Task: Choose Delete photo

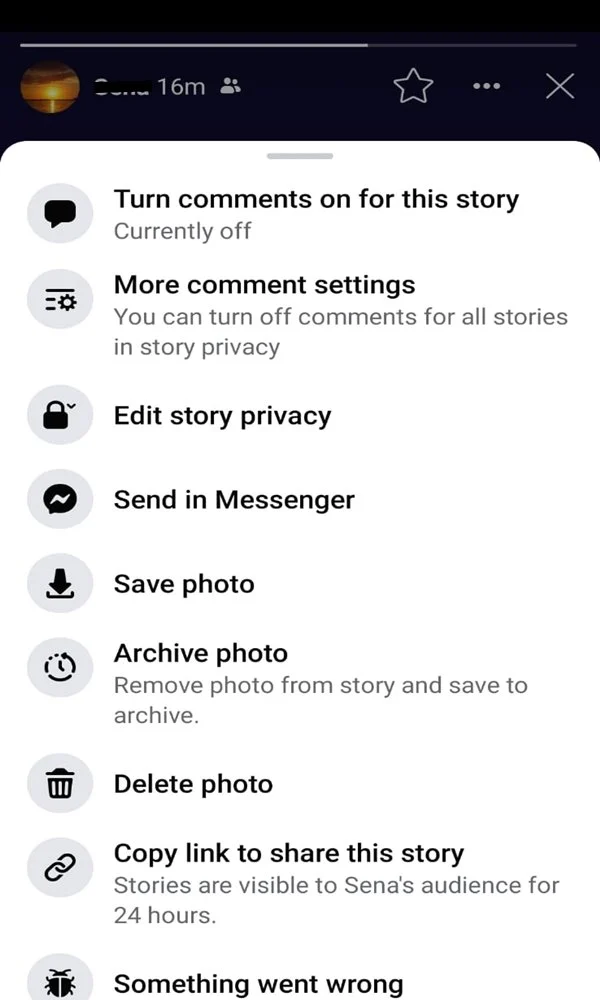Action: [300, 783]
